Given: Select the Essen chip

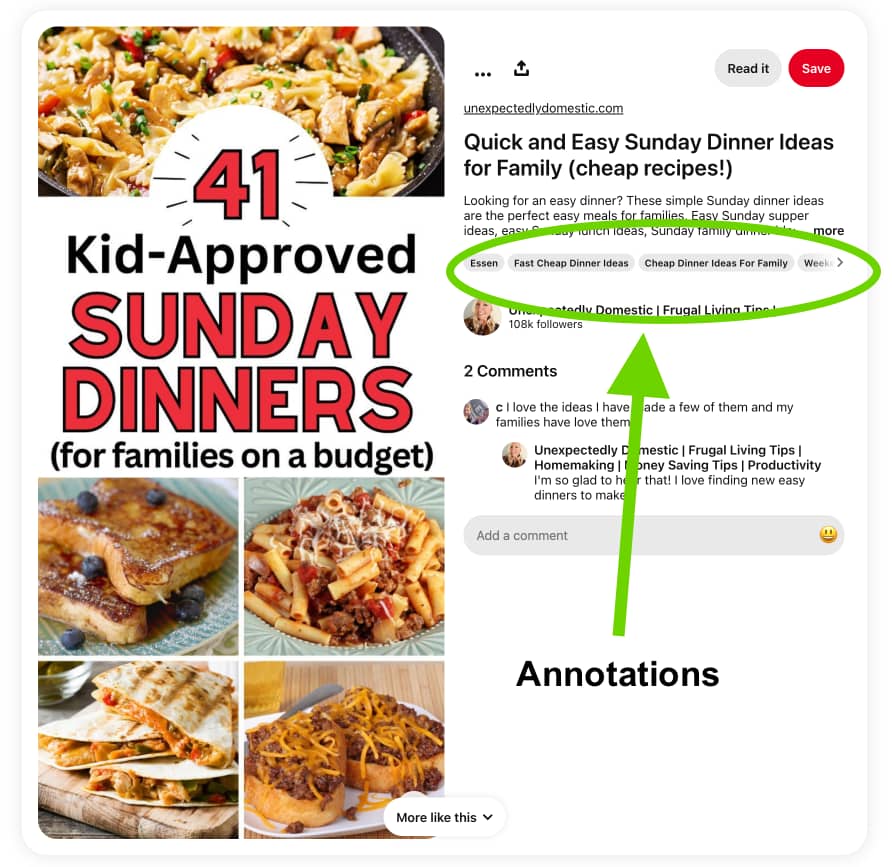Looking at the screenshot, I should (484, 263).
